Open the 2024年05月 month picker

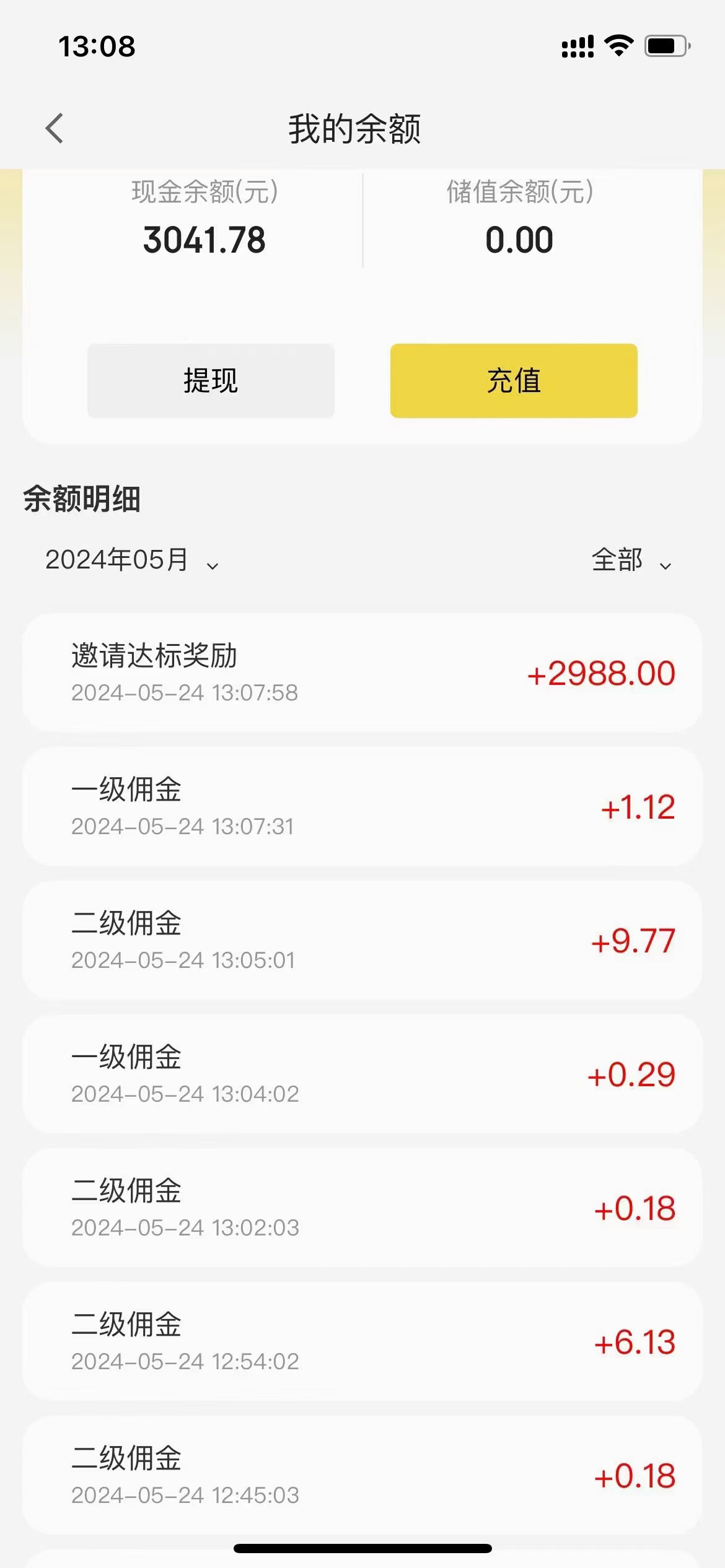132,560
